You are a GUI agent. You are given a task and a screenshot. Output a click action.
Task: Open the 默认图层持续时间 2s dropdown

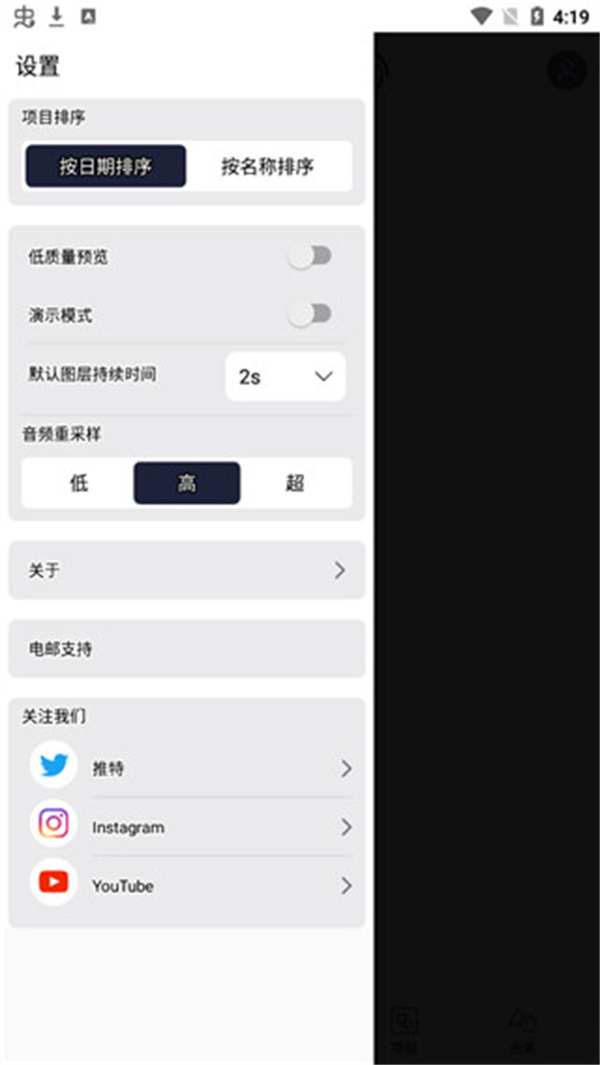pos(285,376)
